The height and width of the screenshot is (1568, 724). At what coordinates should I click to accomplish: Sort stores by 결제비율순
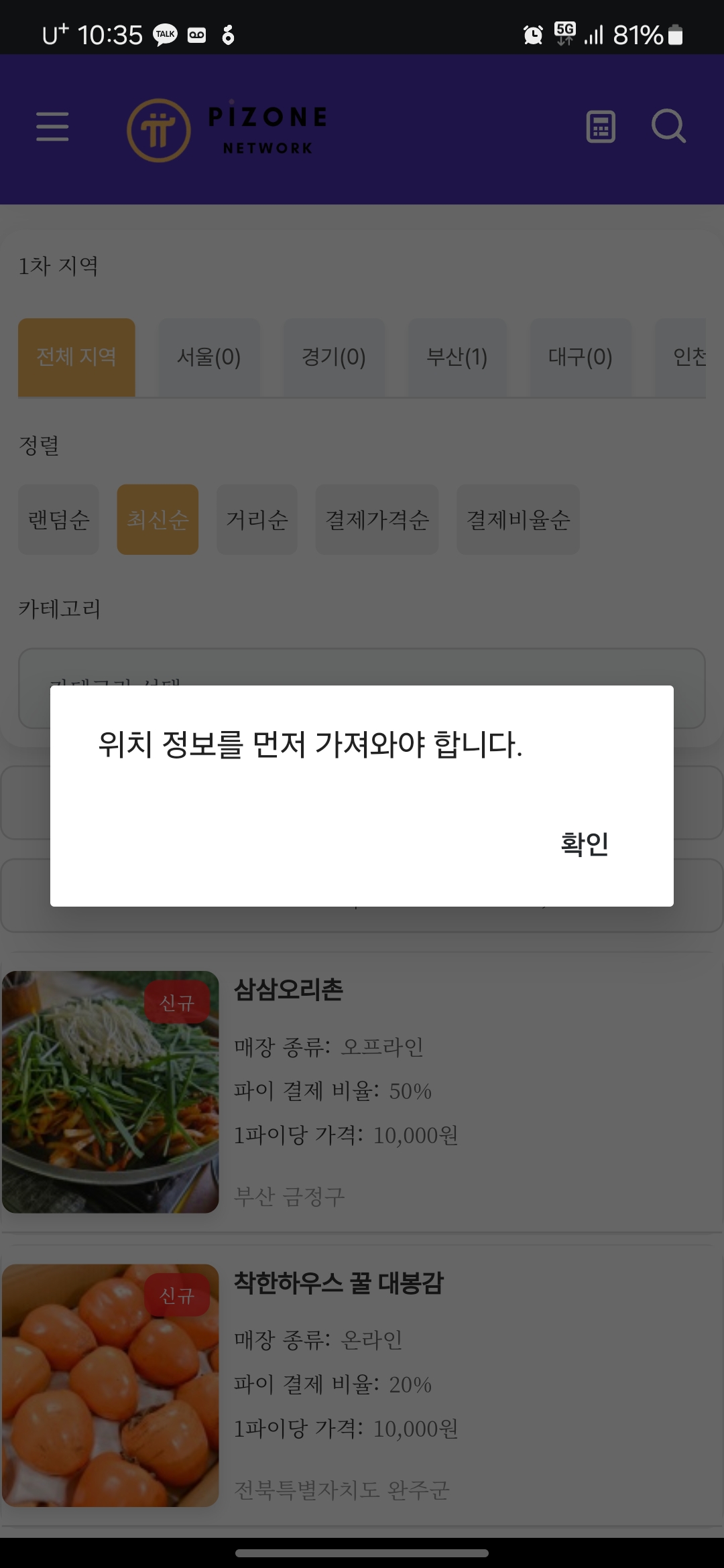(x=518, y=519)
